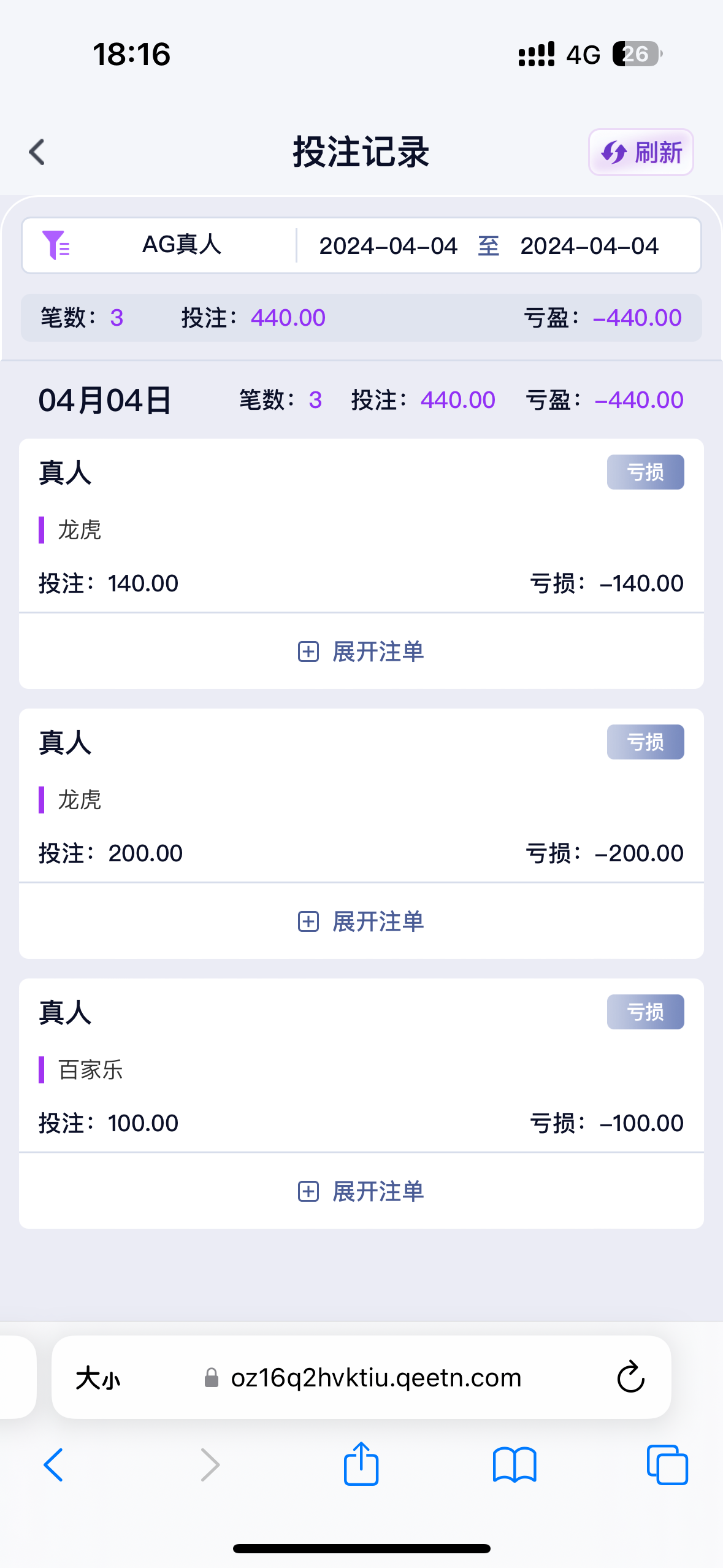Image resolution: width=723 pixels, height=1568 pixels.
Task: Tap the qeetn.com address field
Action: tap(375, 1378)
